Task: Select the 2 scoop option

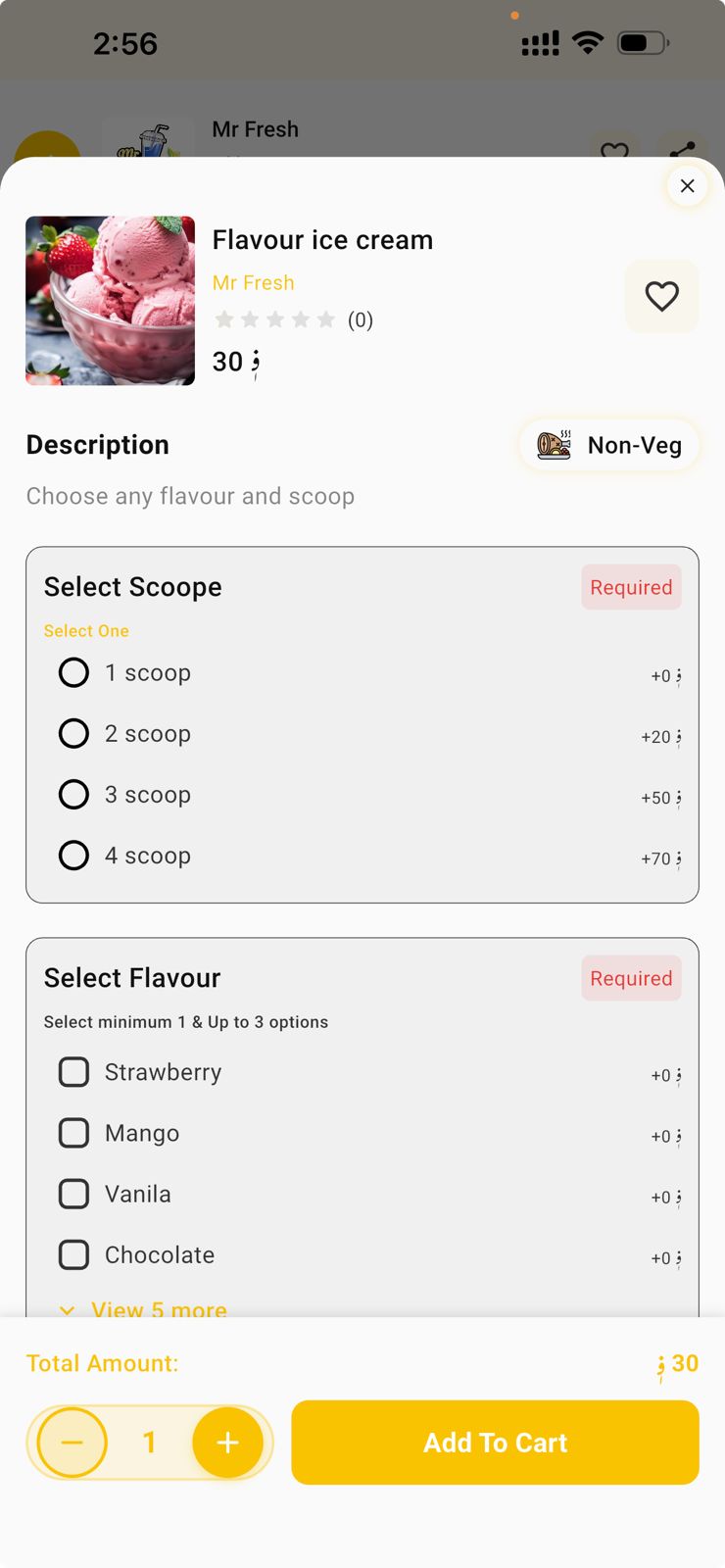Action: click(x=73, y=733)
